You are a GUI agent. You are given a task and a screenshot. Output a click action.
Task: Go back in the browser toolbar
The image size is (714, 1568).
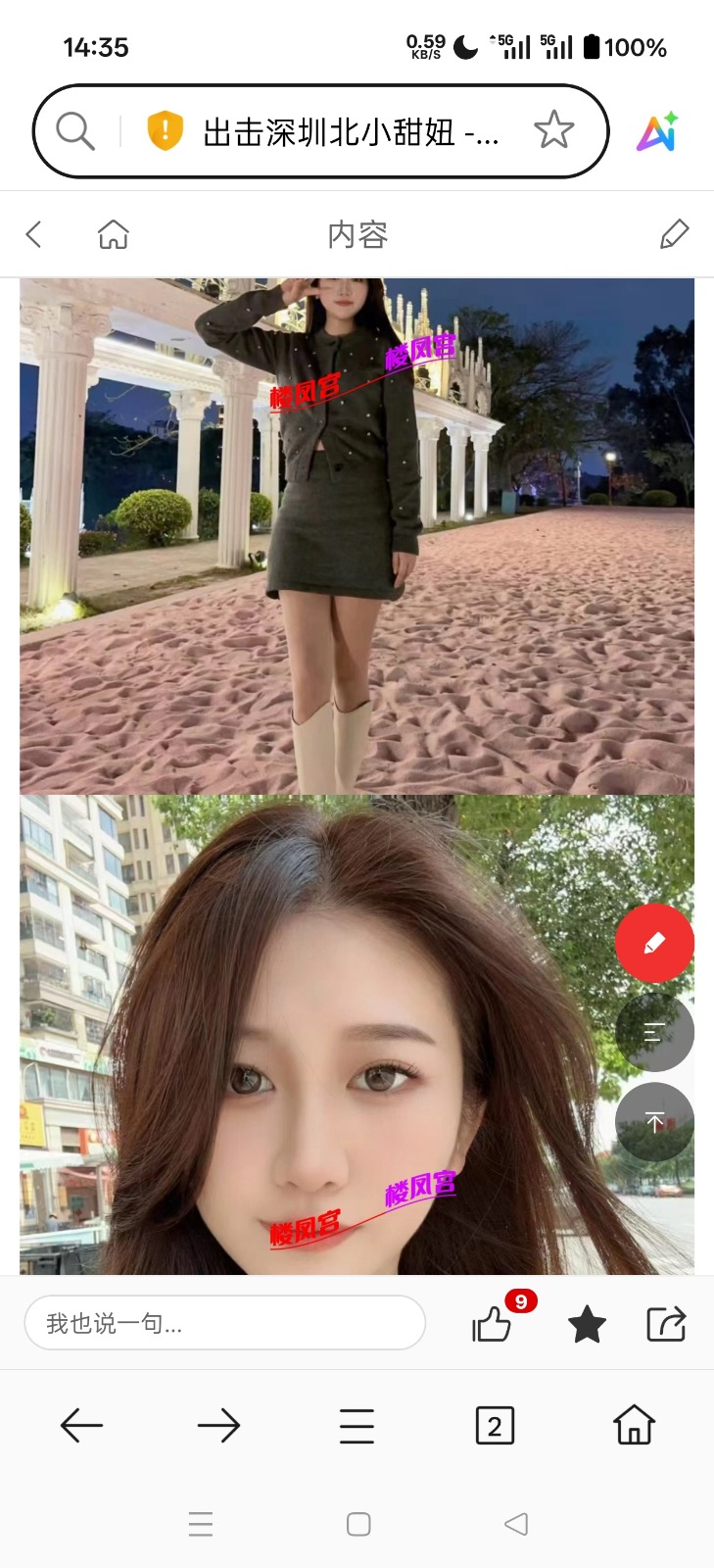click(81, 1426)
